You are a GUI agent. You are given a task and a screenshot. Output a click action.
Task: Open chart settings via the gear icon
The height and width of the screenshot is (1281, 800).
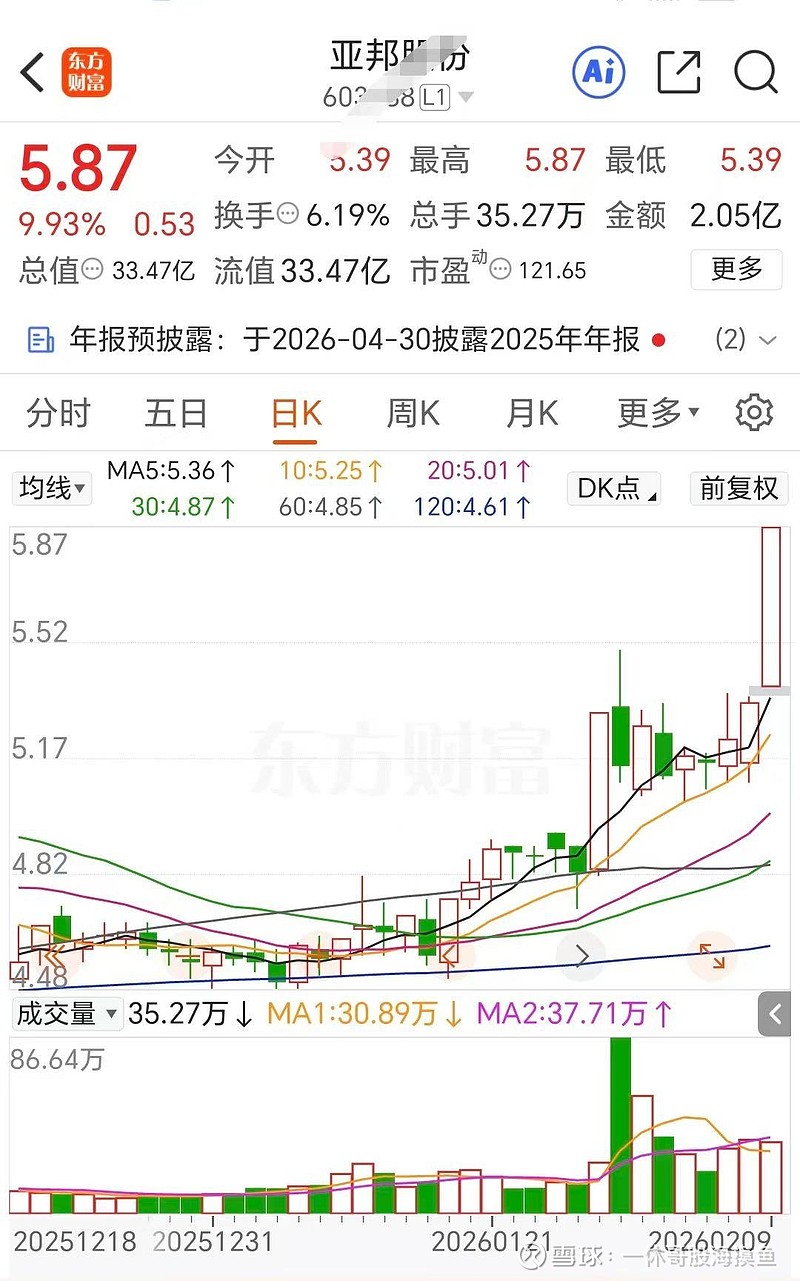pyautogui.click(x=755, y=411)
